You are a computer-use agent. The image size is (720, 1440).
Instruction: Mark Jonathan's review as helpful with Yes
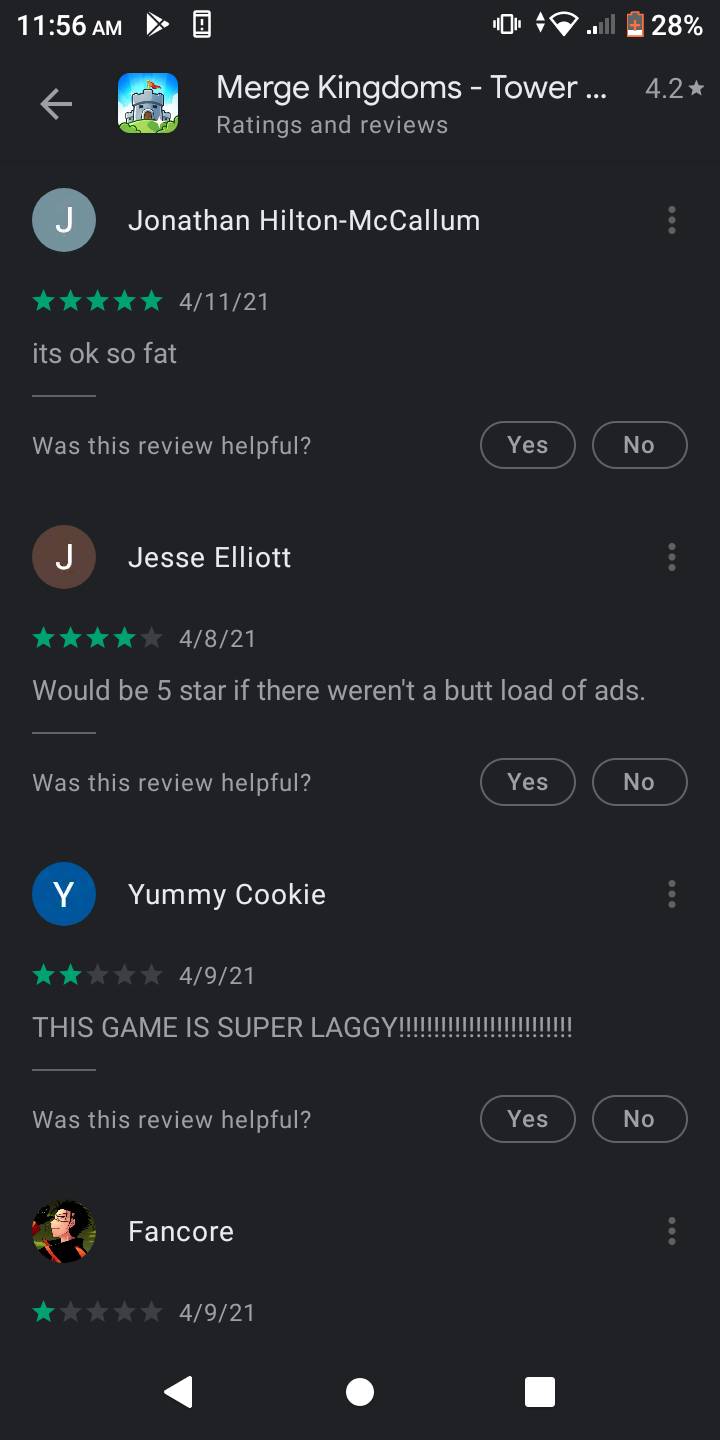click(527, 445)
